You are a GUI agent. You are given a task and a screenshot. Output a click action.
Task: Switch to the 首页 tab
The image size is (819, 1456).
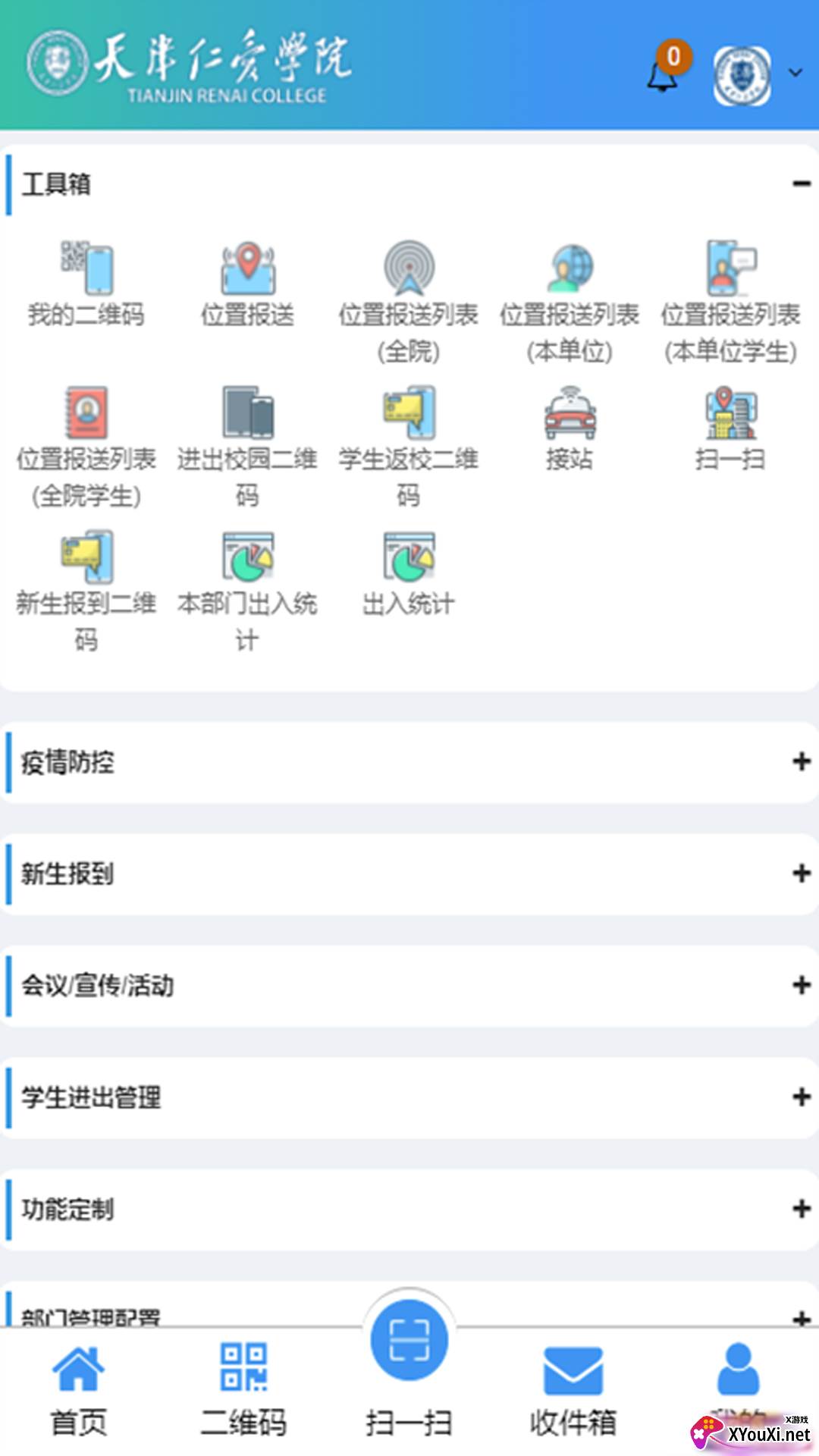tap(79, 1392)
